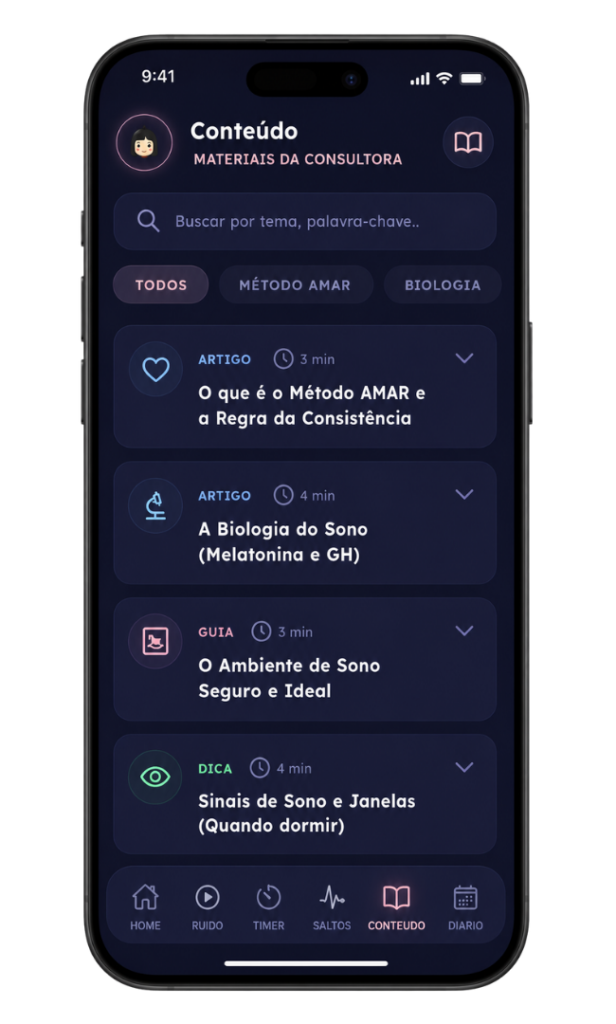Expand chevron on the Método AMAR article
Image resolution: width=616 pixels, height=1024 pixels.
tap(464, 358)
